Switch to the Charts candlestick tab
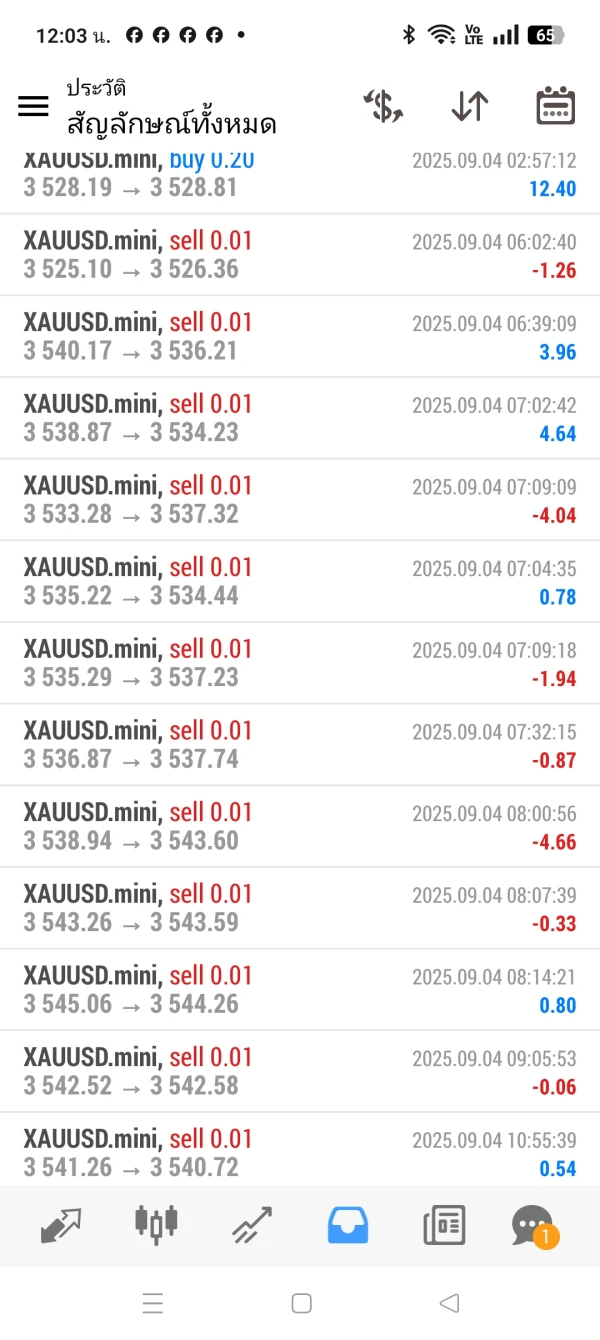The width and height of the screenshot is (600, 1340). 156,1224
